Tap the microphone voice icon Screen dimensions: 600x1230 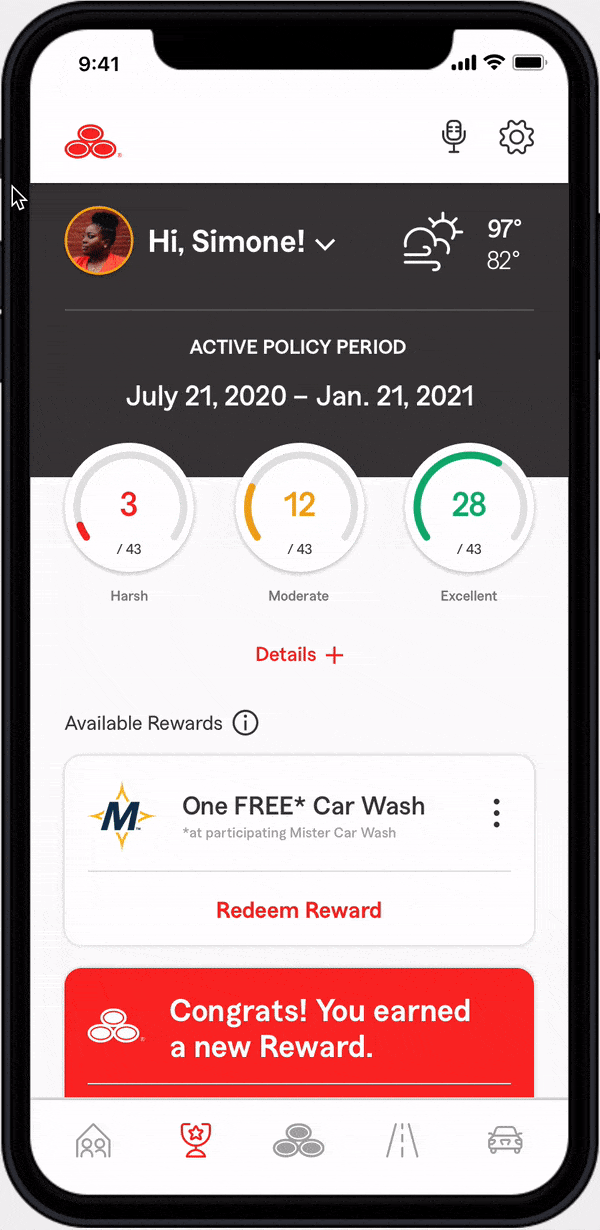coord(454,137)
